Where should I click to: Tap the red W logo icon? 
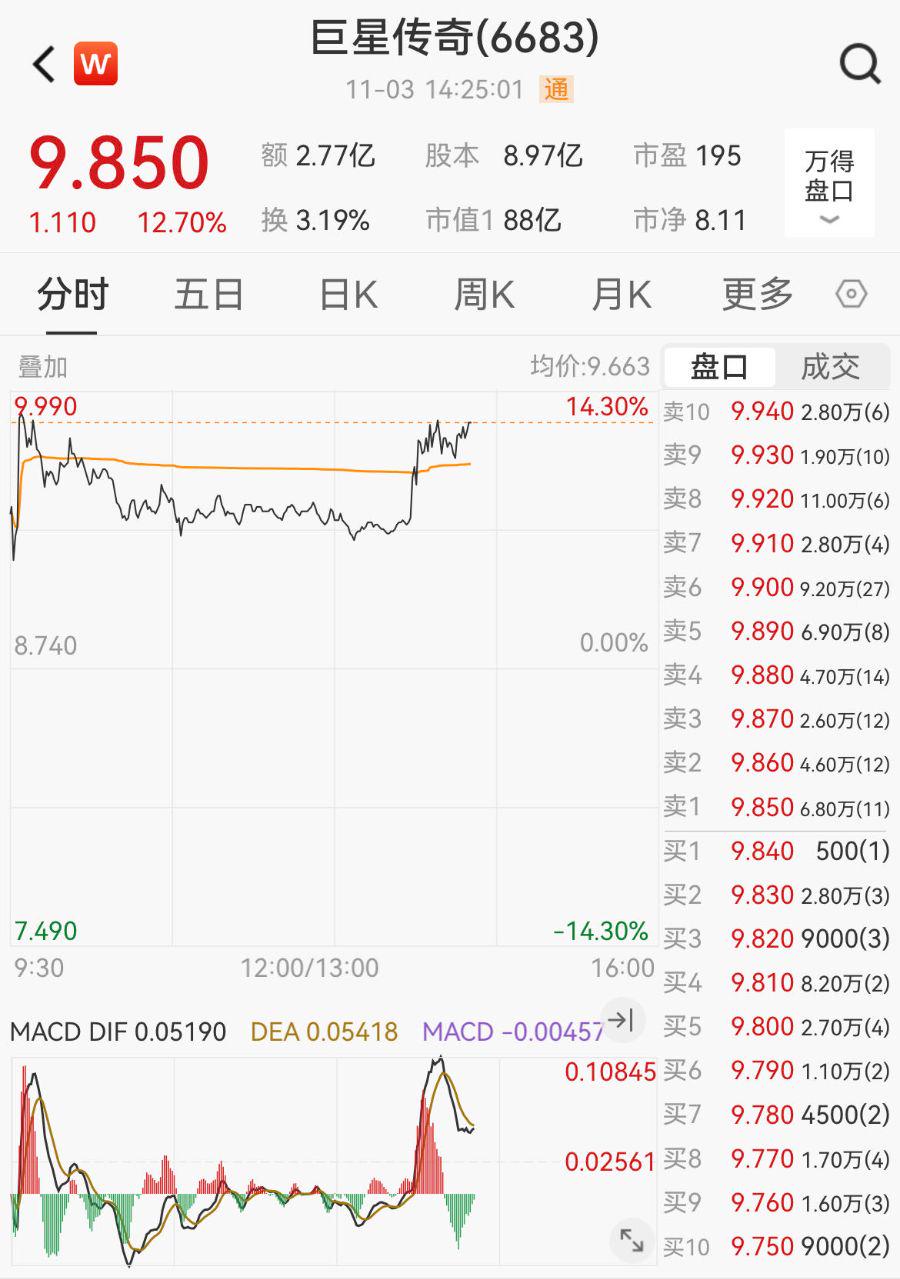pos(96,64)
